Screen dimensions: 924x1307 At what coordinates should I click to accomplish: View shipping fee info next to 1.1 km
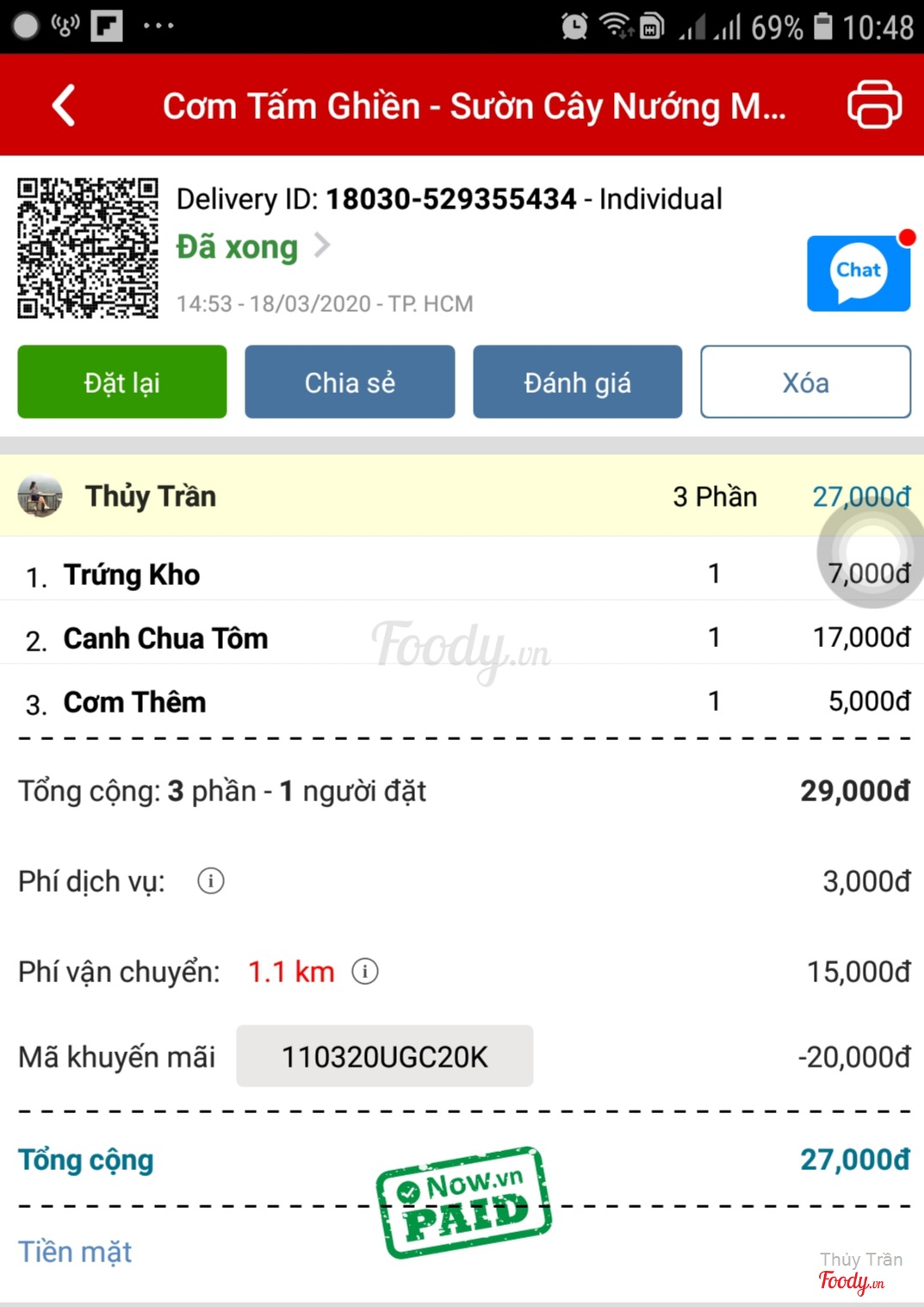tap(365, 972)
